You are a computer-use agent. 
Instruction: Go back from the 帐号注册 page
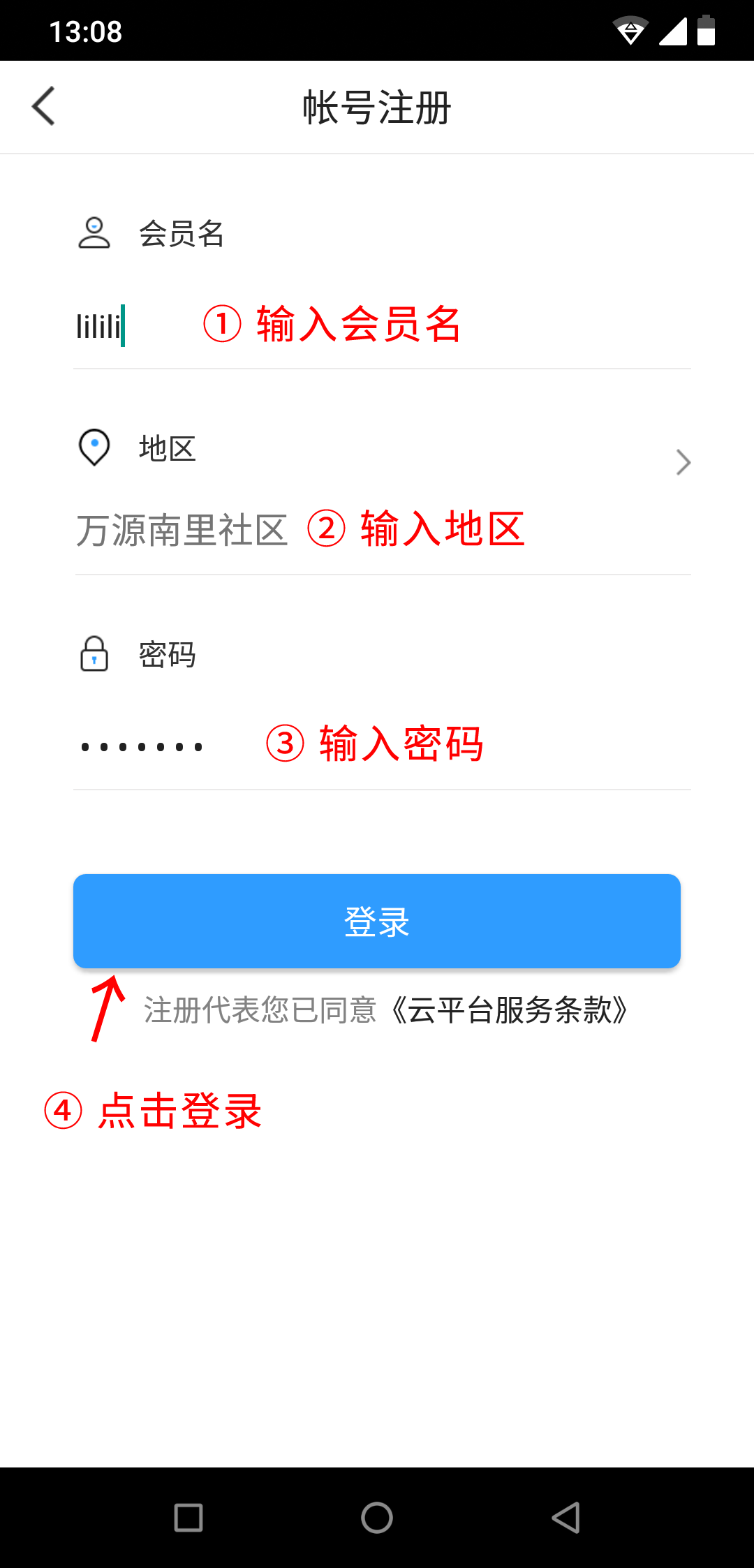click(43, 107)
